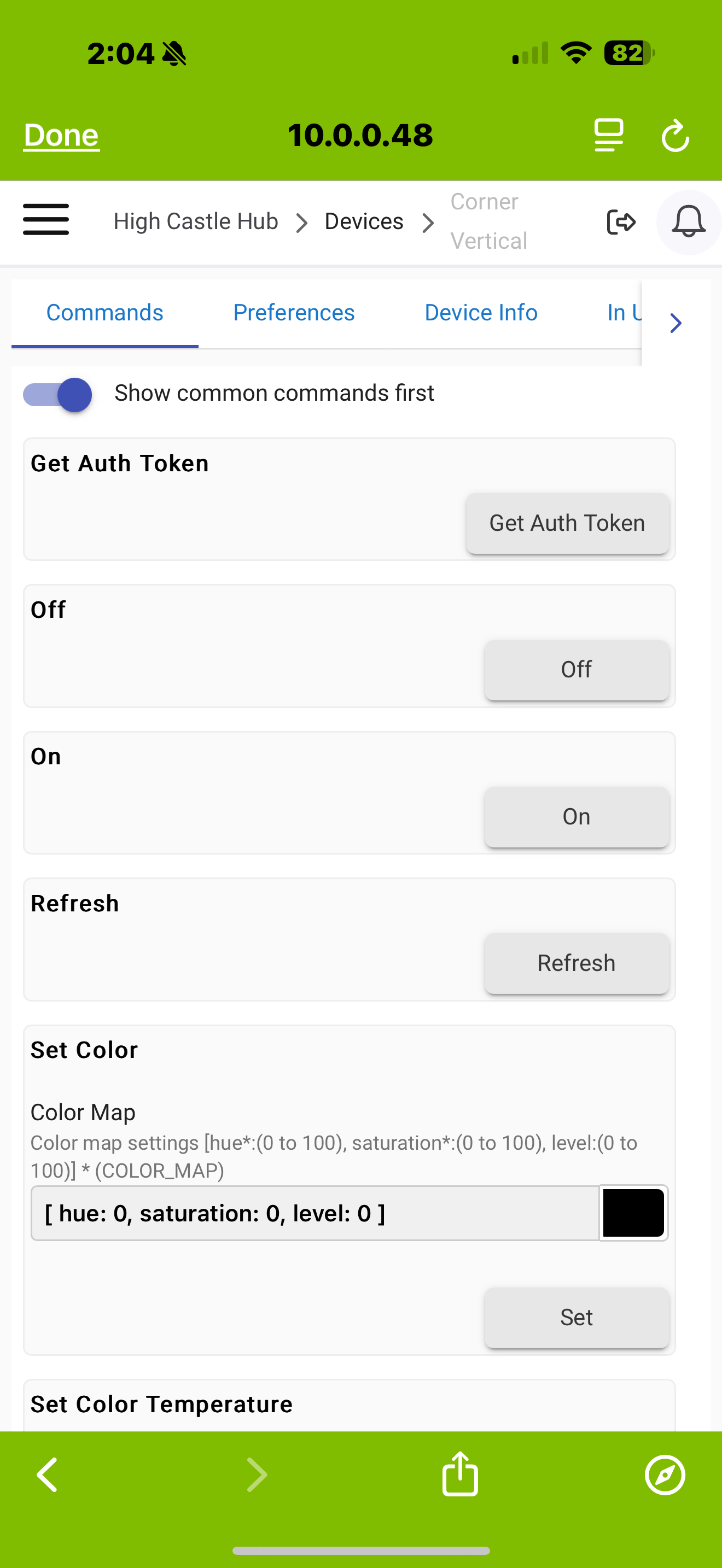Show more tabs with the right chevron
Screen dimensions: 722x1568
(675, 323)
